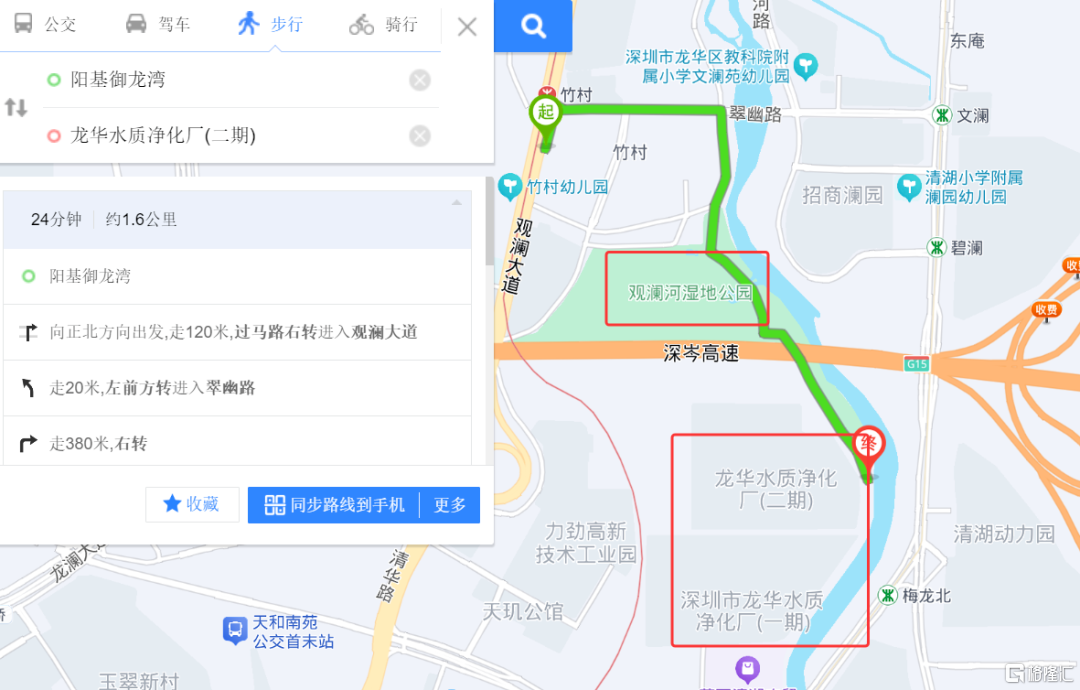
Task: Select the 骑行 cycling tab
Action: coord(383,24)
